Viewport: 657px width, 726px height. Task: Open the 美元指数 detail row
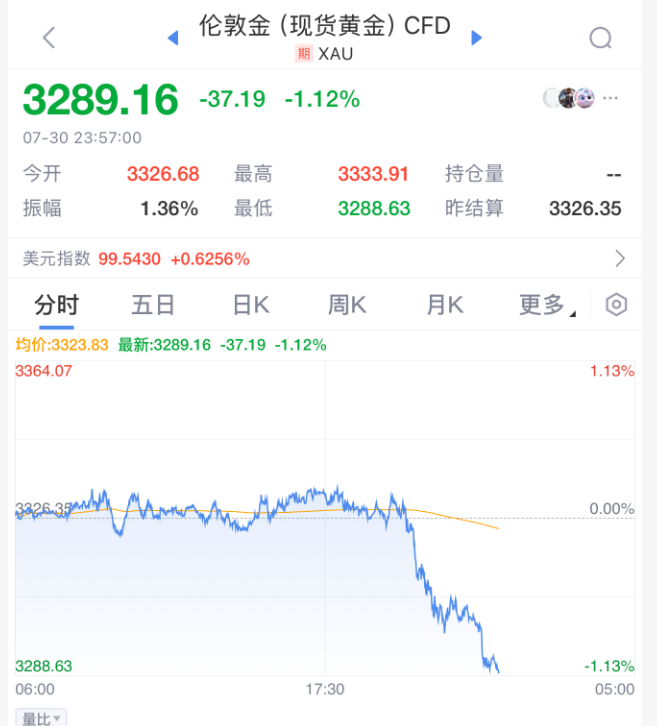(x=328, y=259)
